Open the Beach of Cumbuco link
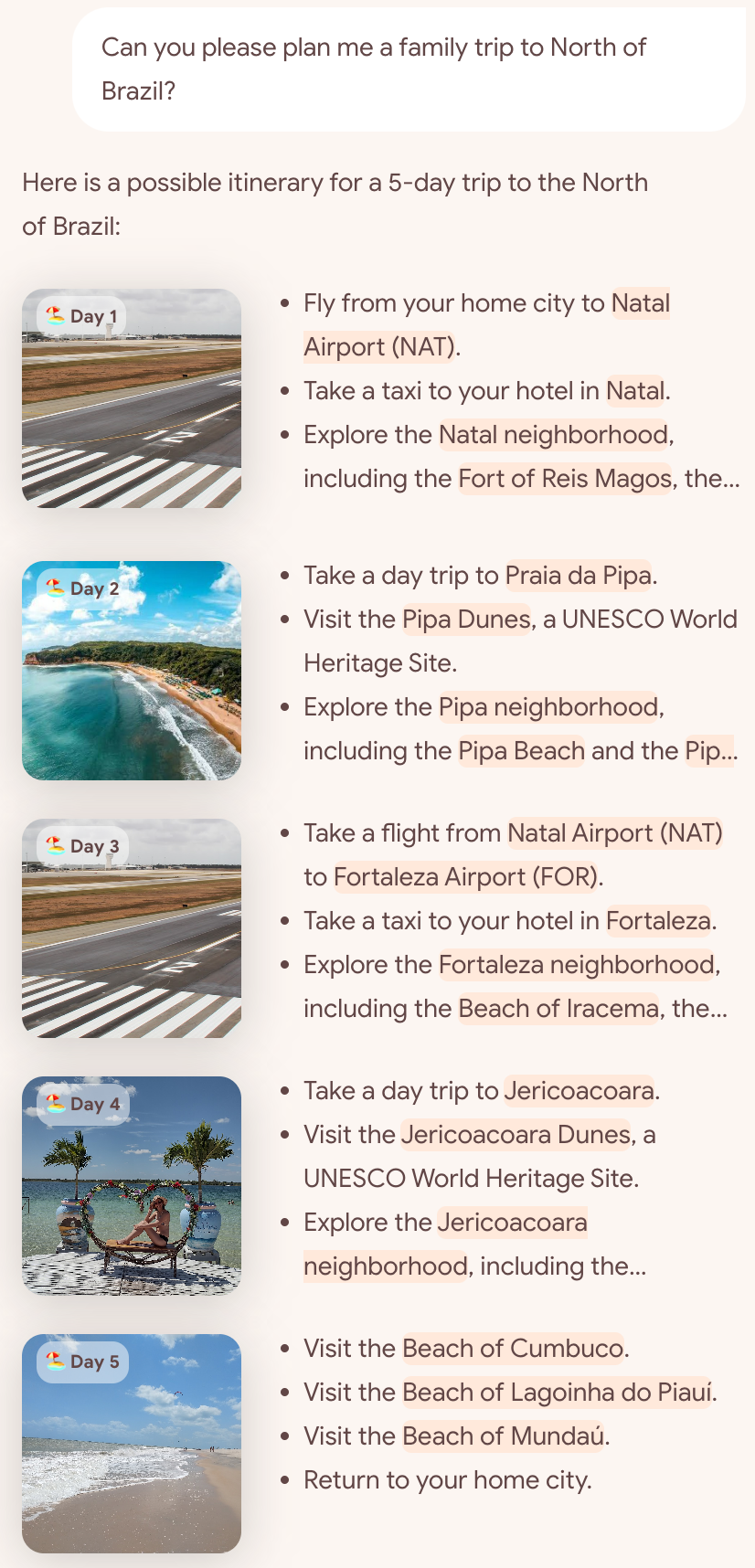Screen dimensions: 755x1568 pyautogui.click(x=513, y=1348)
